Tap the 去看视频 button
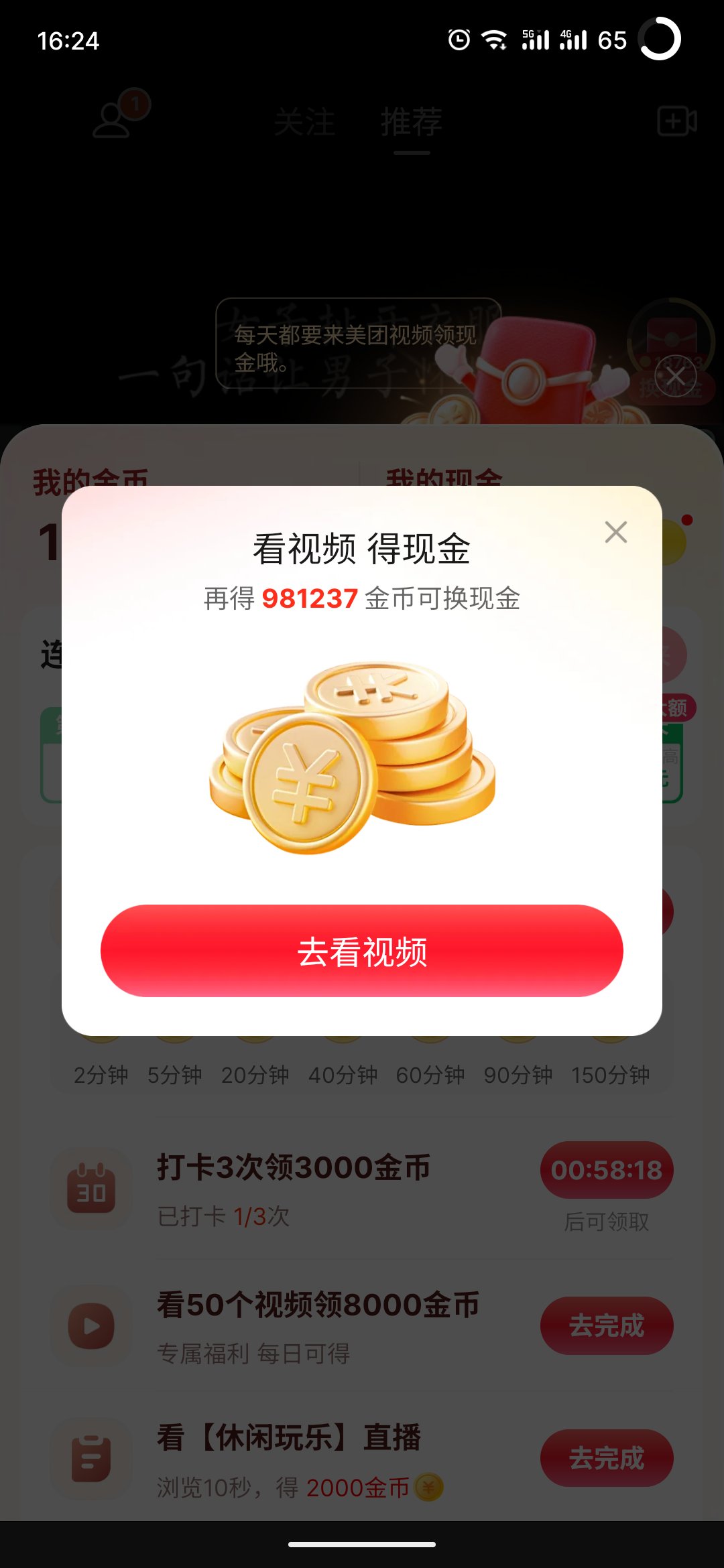The image size is (724, 1568). click(x=362, y=951)
